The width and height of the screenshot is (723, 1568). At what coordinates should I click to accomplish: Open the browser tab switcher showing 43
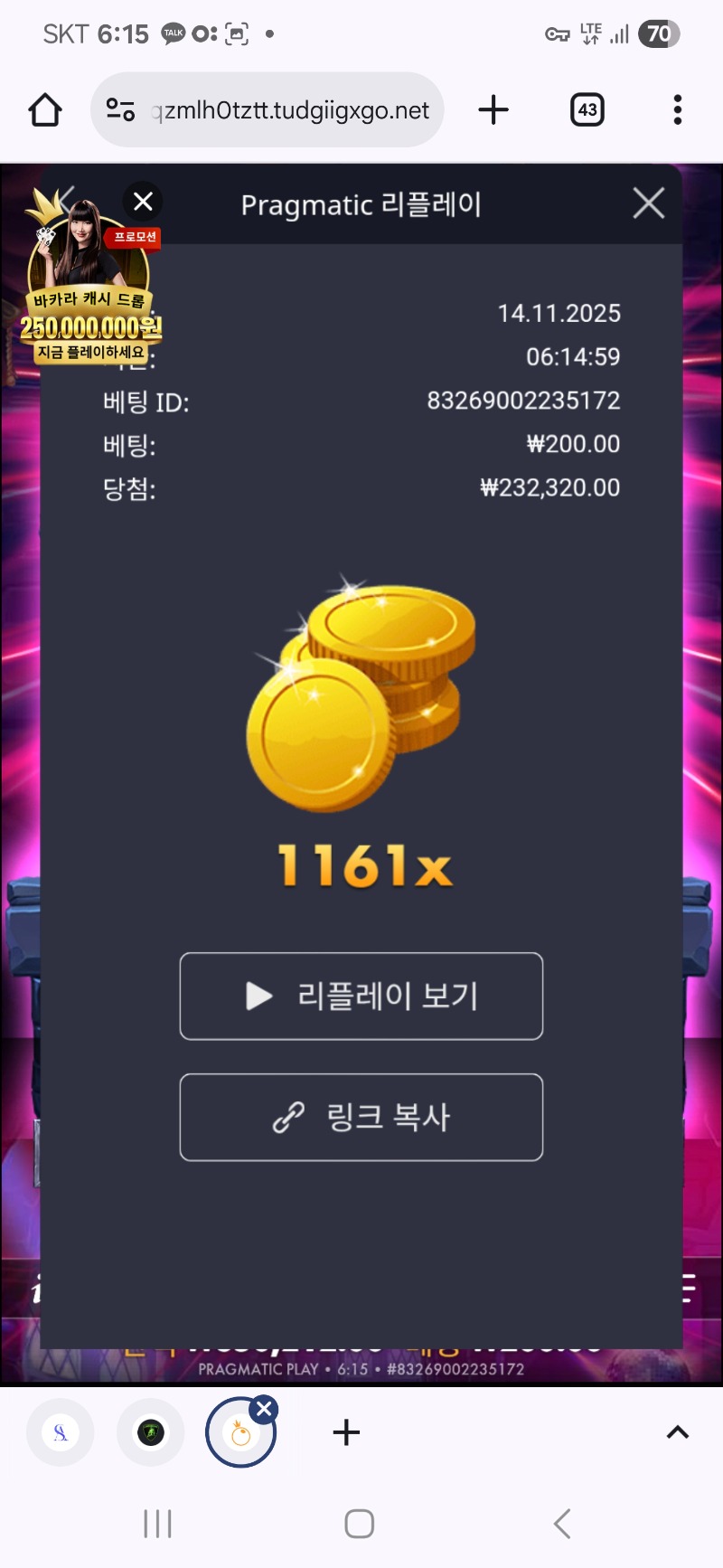(586, 109)
